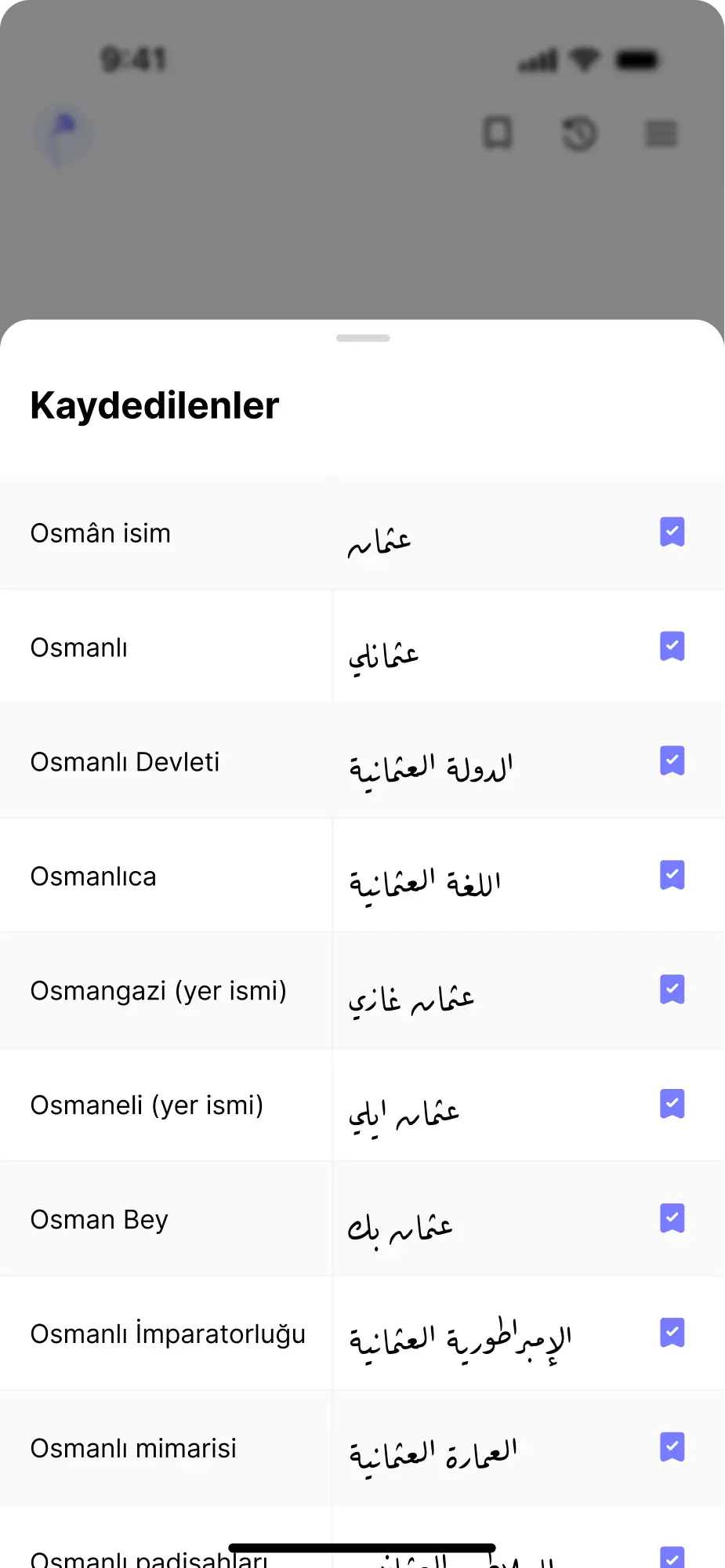Viewport: 725px width, 1568px height.
Task: Open the history icon
Action: (x=579, y=133)
